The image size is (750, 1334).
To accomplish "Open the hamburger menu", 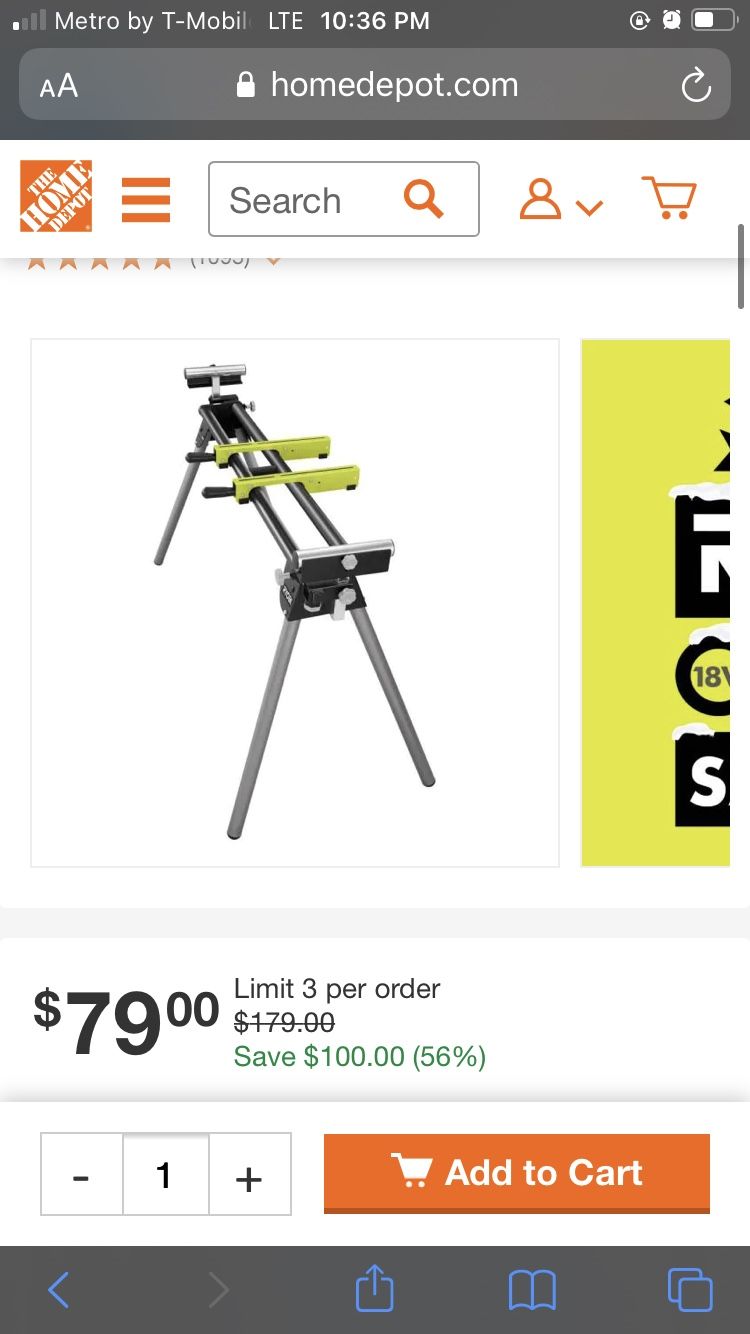I will point(146,199).
